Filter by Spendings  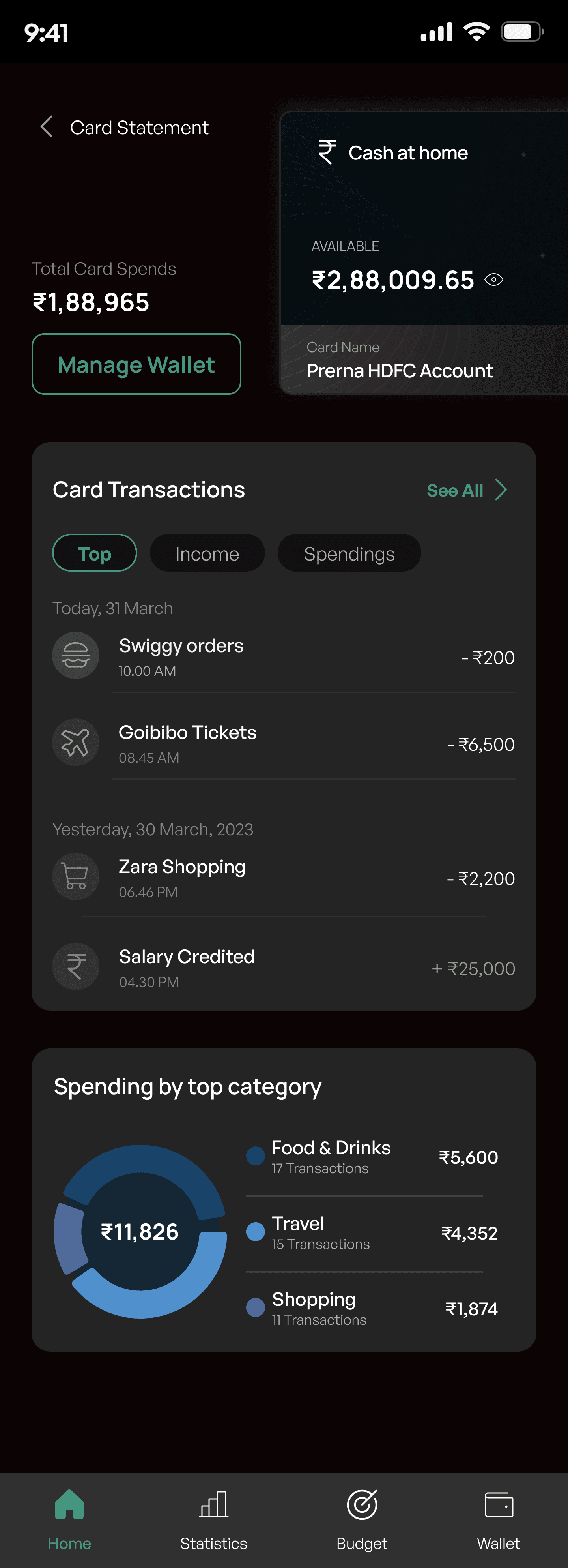(x=349, y=553)
